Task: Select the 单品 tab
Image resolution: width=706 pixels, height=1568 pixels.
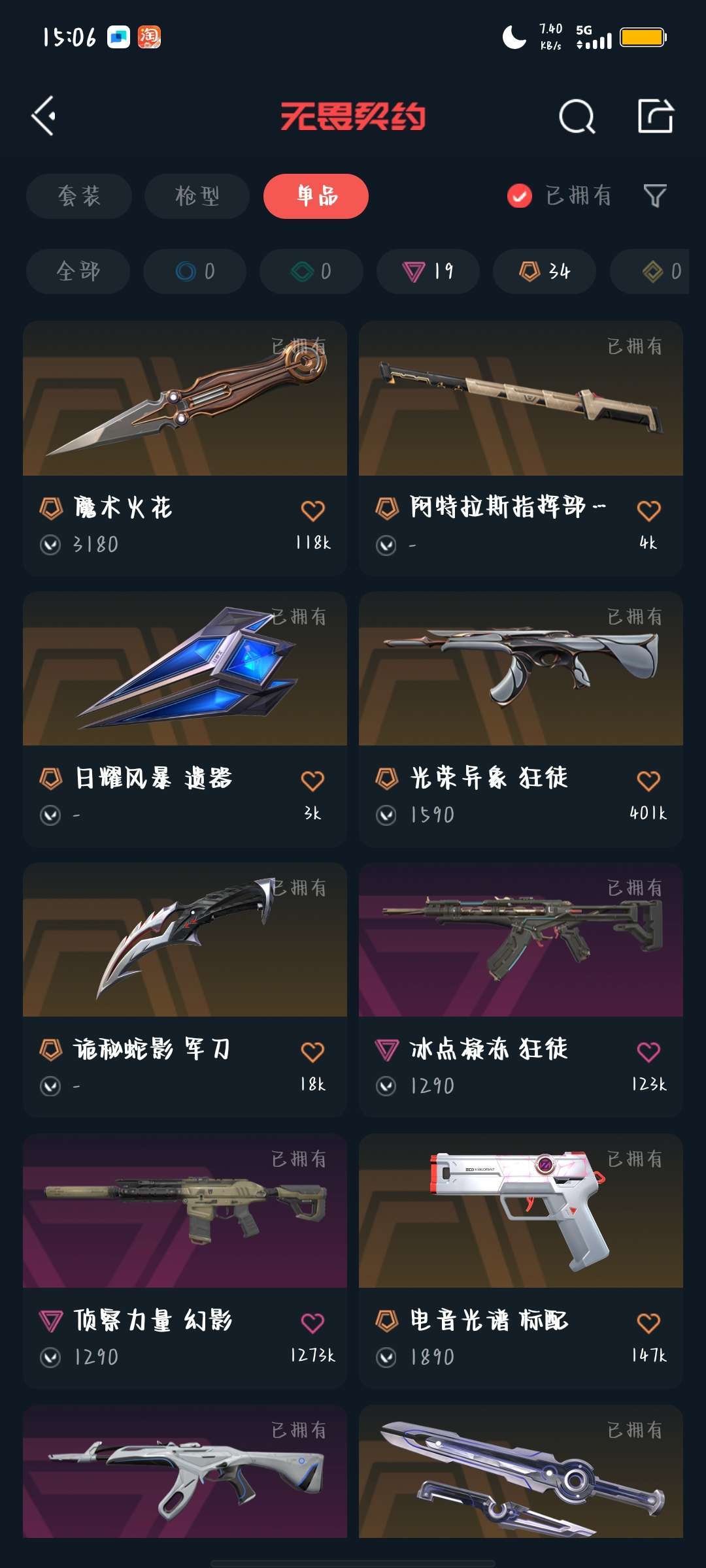Action: coord(316,196)
